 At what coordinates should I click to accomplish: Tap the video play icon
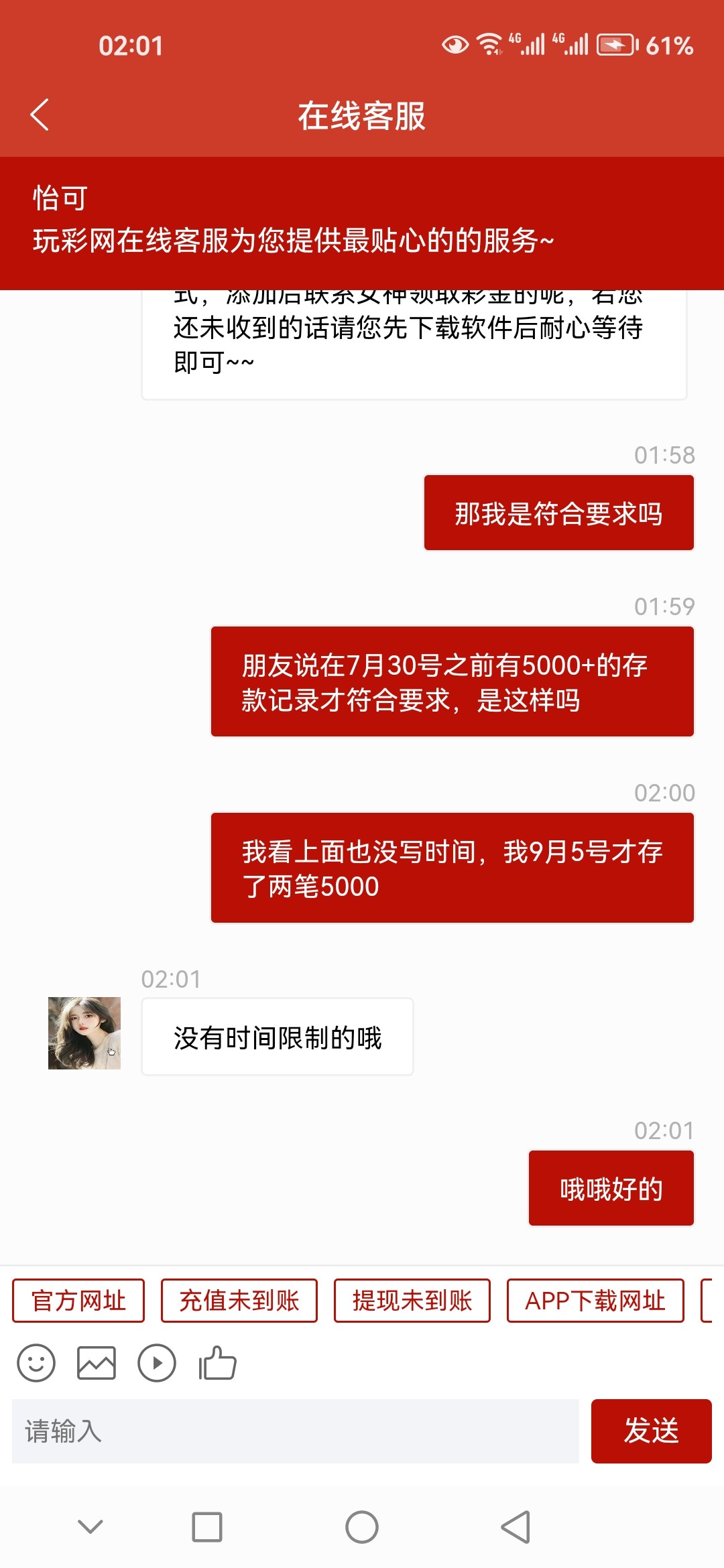(x=157, y=1363)
